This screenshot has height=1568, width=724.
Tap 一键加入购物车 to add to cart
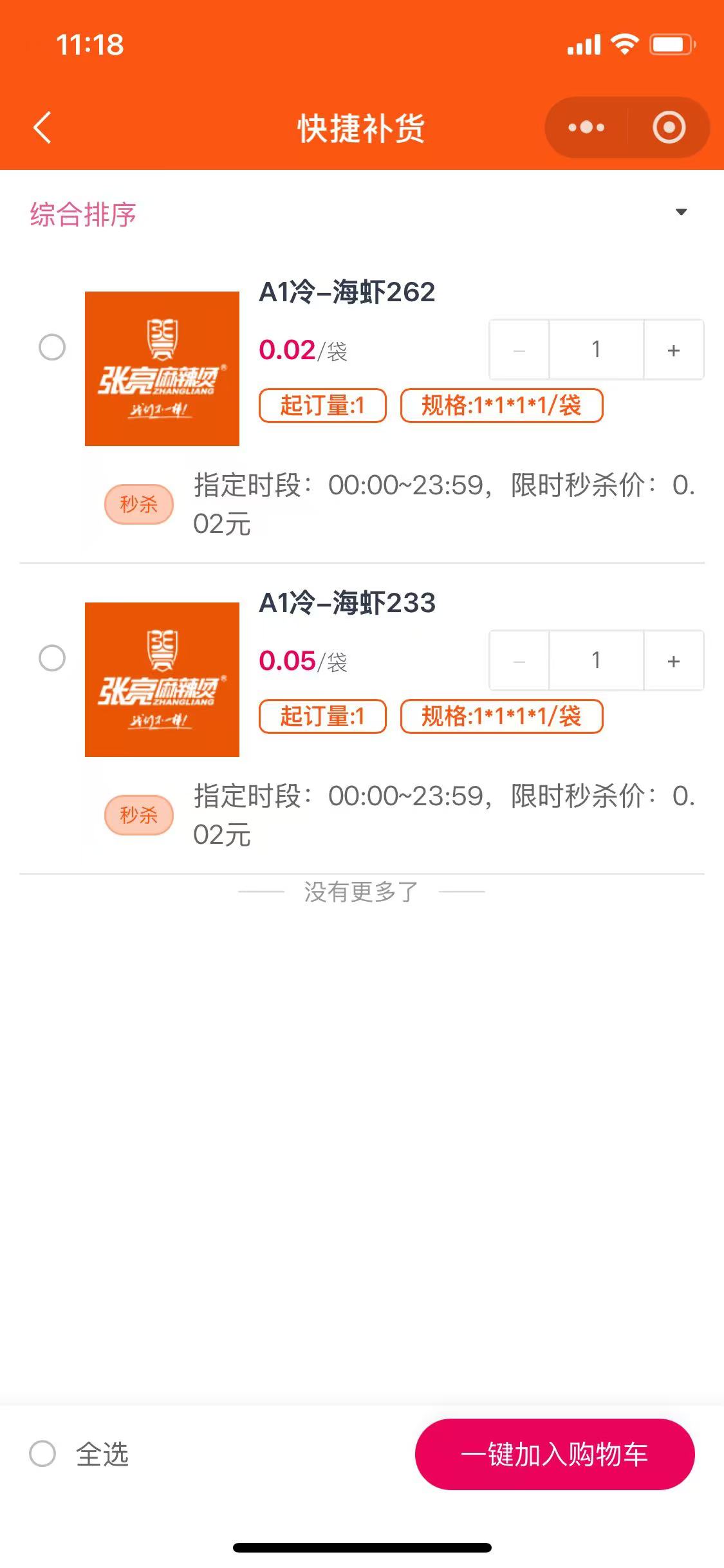[555, 1454]
